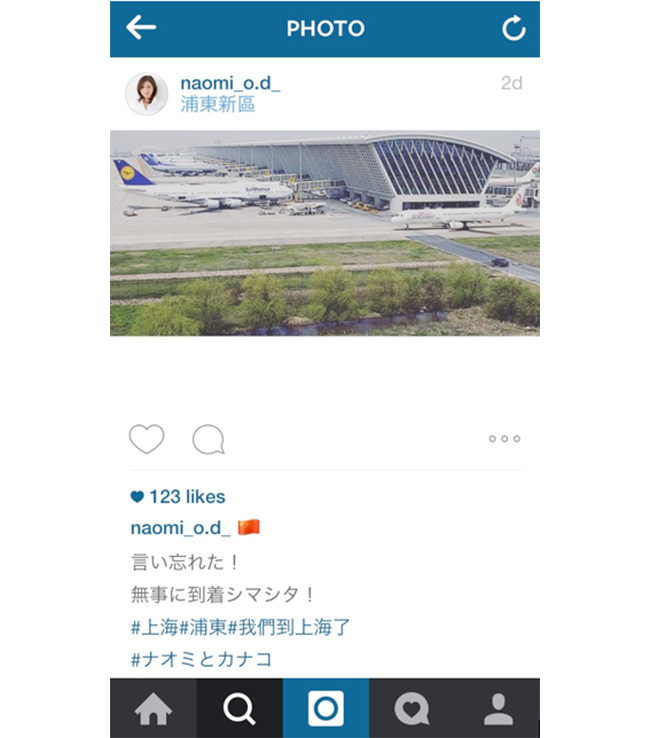Open the Camera tab
Viewport: 650px width, 738px height.
pos(325,709)
